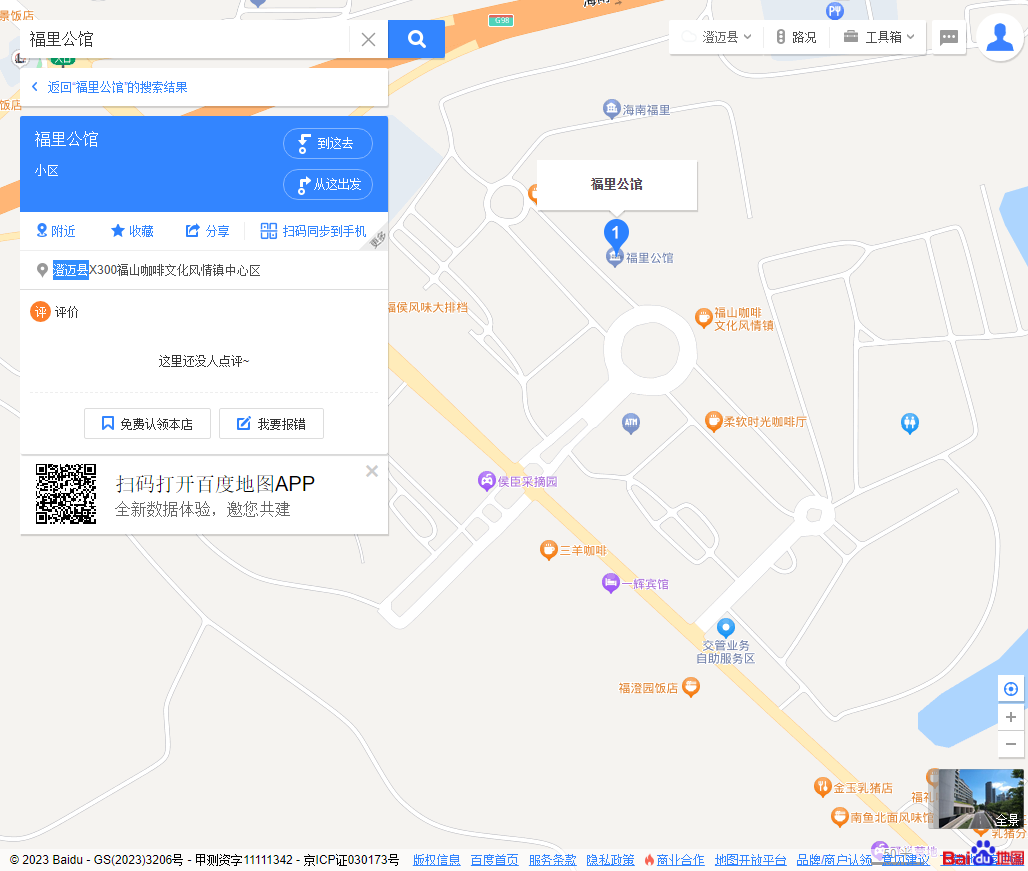This screenshot has width=1028, height=871.
Task: Tap the search box containing 福里公馆
Action: (x=185, y=39)
